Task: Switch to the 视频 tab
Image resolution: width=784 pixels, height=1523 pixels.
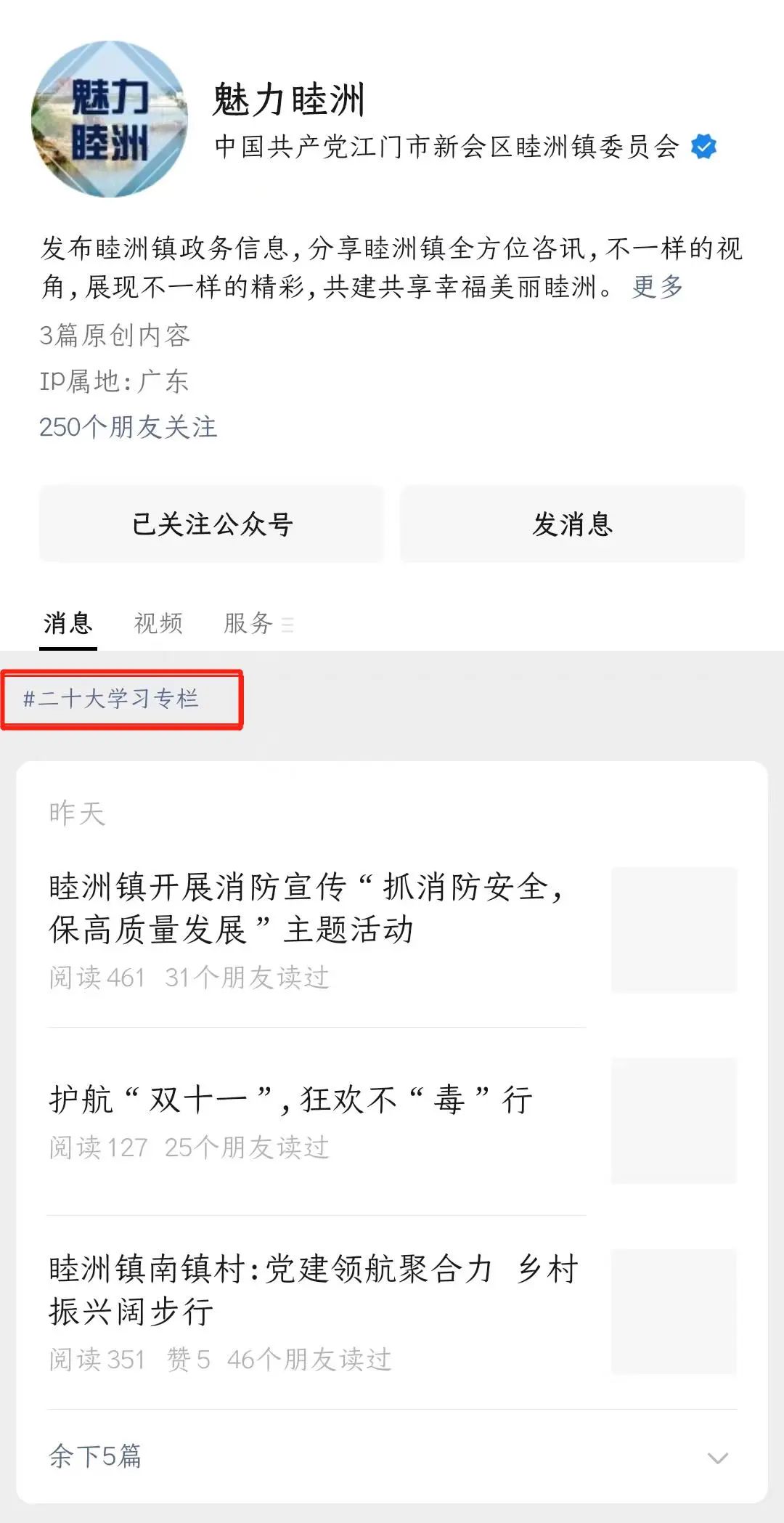Action: (158, 623)
